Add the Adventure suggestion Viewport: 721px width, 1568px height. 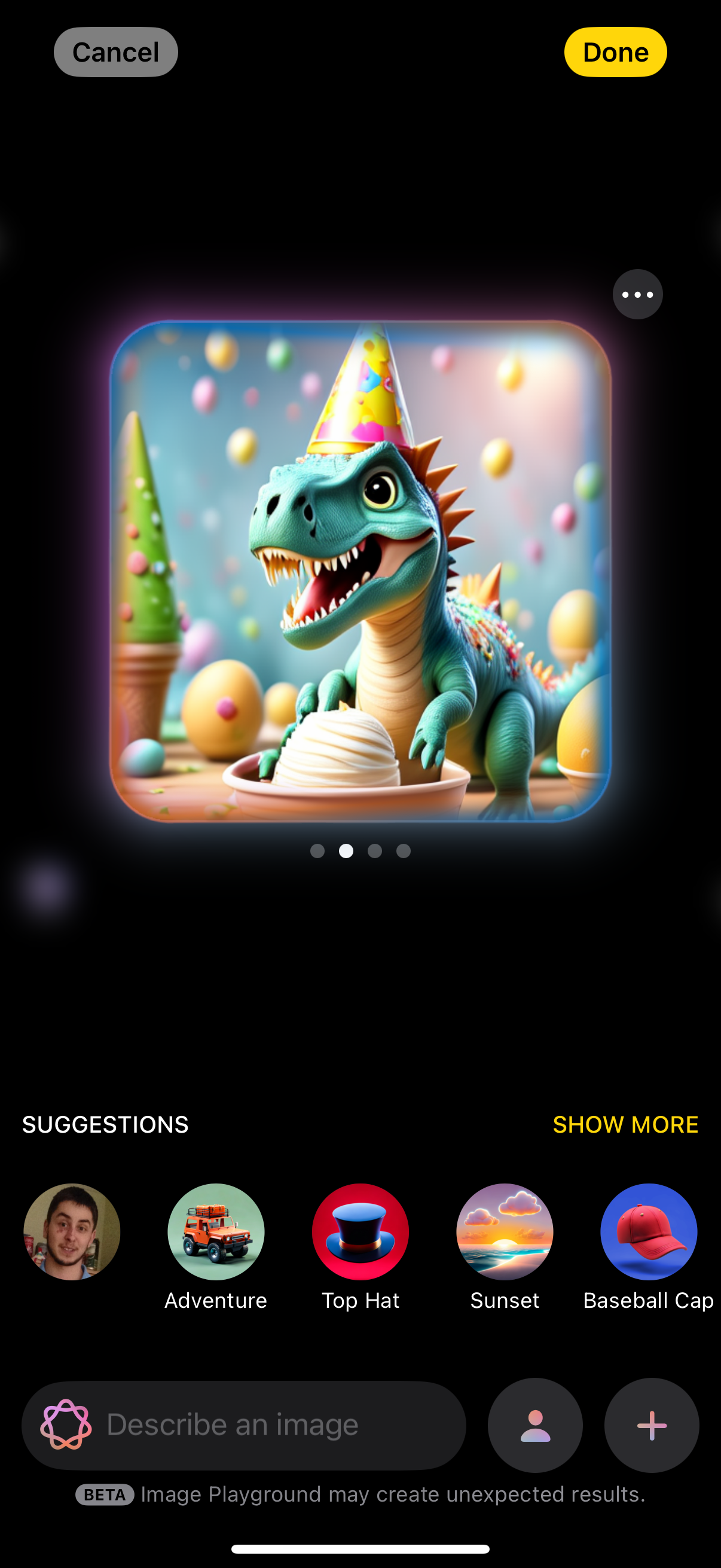pos(216,1231)
